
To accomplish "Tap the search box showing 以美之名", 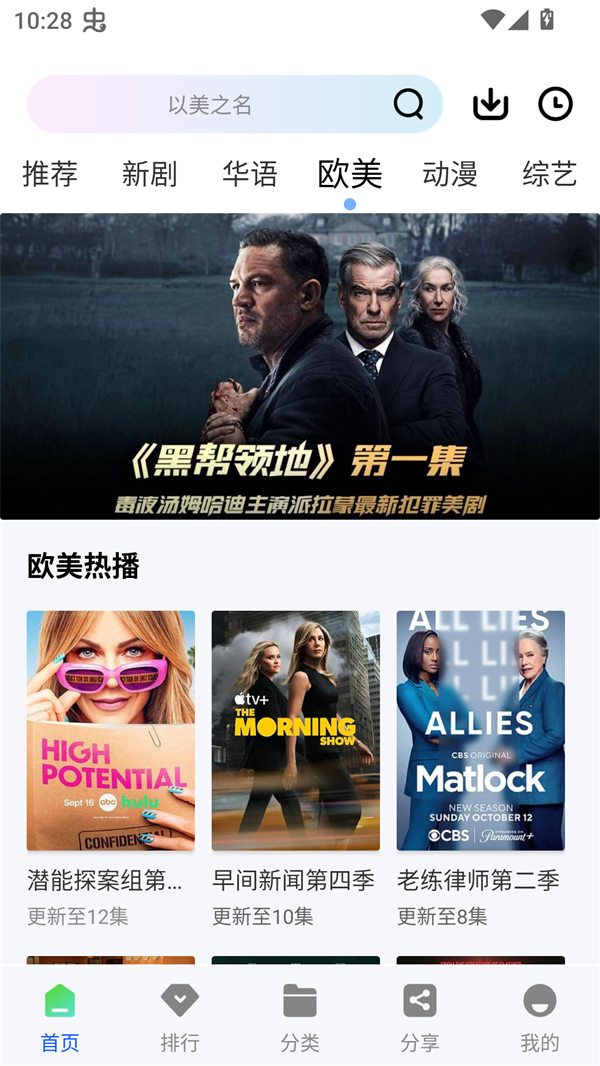I will point(210,104).
